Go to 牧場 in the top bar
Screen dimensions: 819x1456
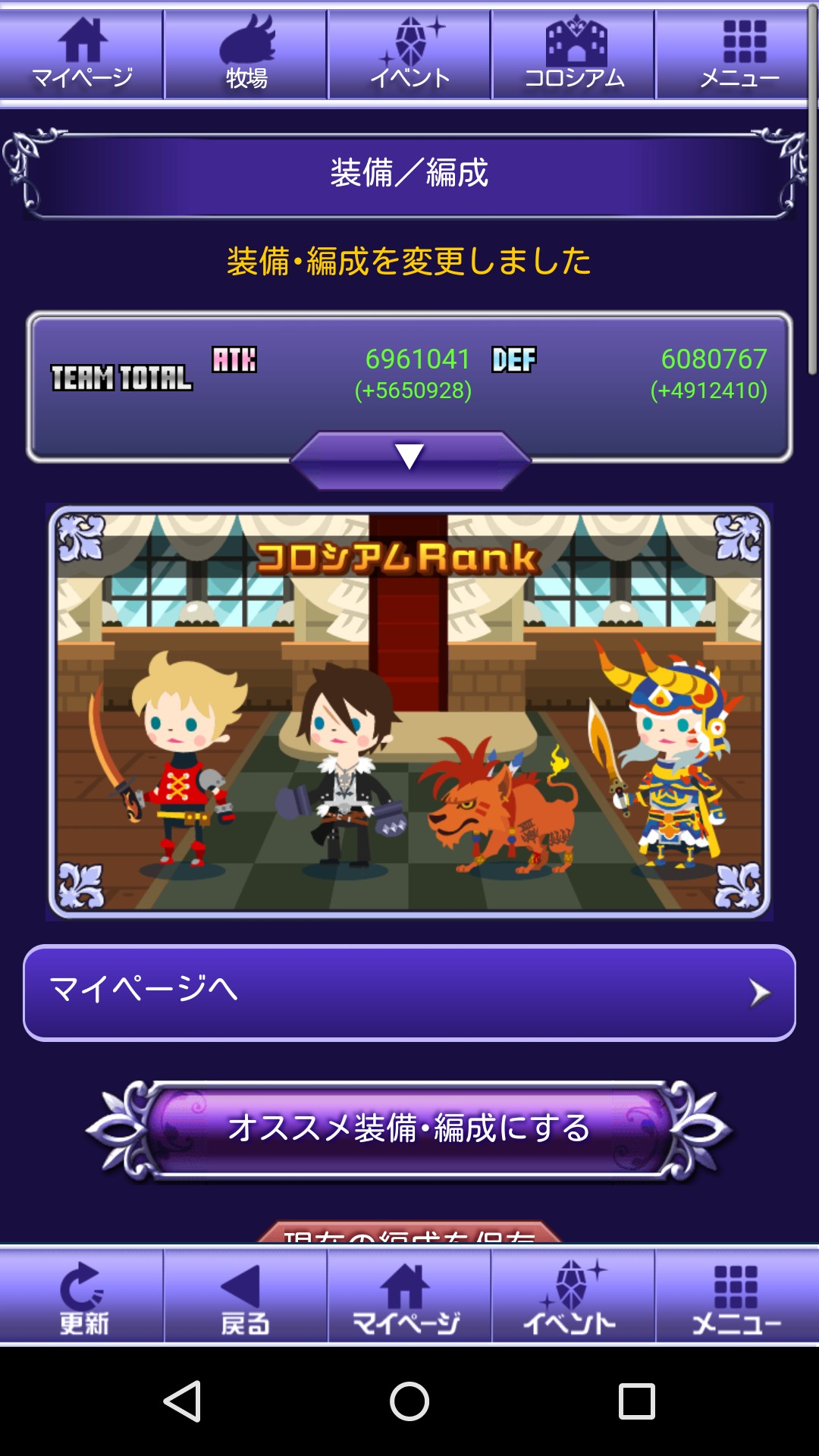tap(246, 54)
